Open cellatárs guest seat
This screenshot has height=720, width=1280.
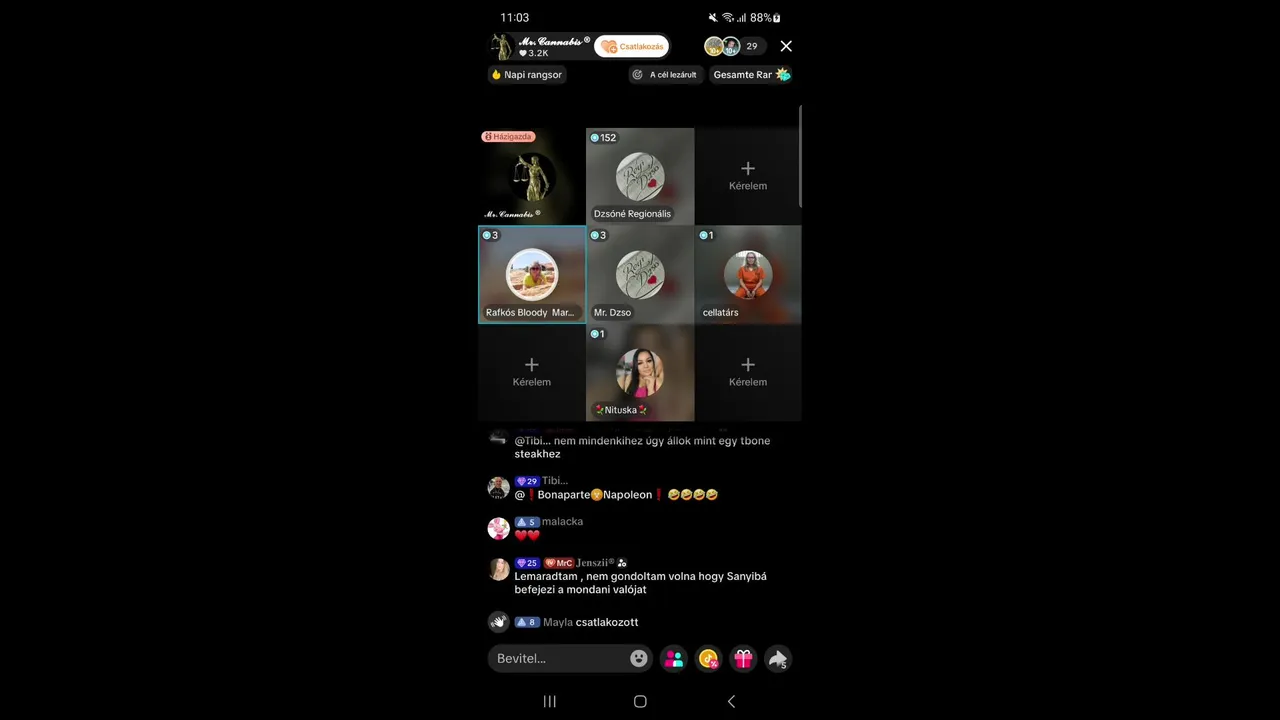748,274
